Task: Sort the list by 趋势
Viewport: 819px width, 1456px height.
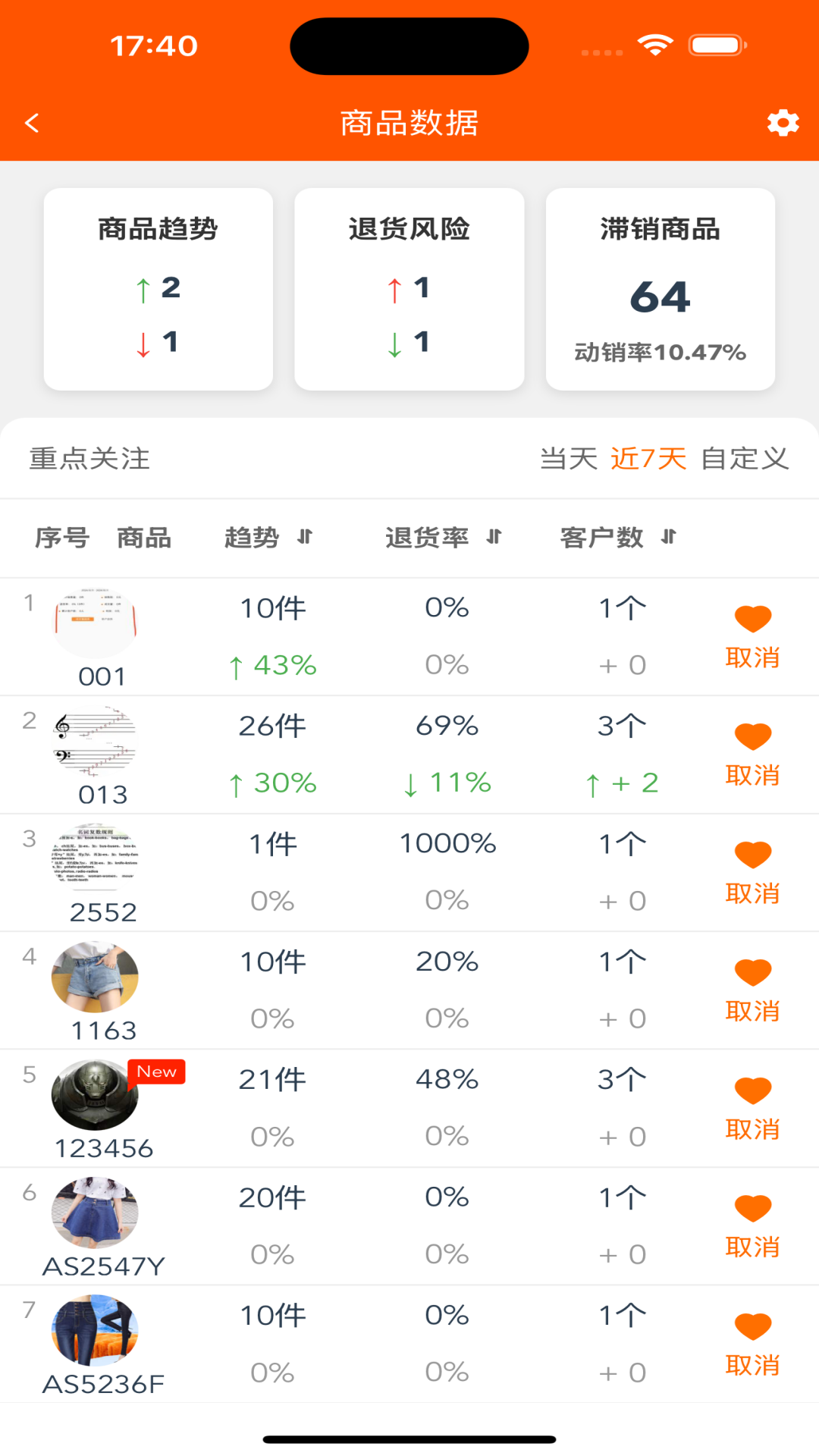Action: 268,538
